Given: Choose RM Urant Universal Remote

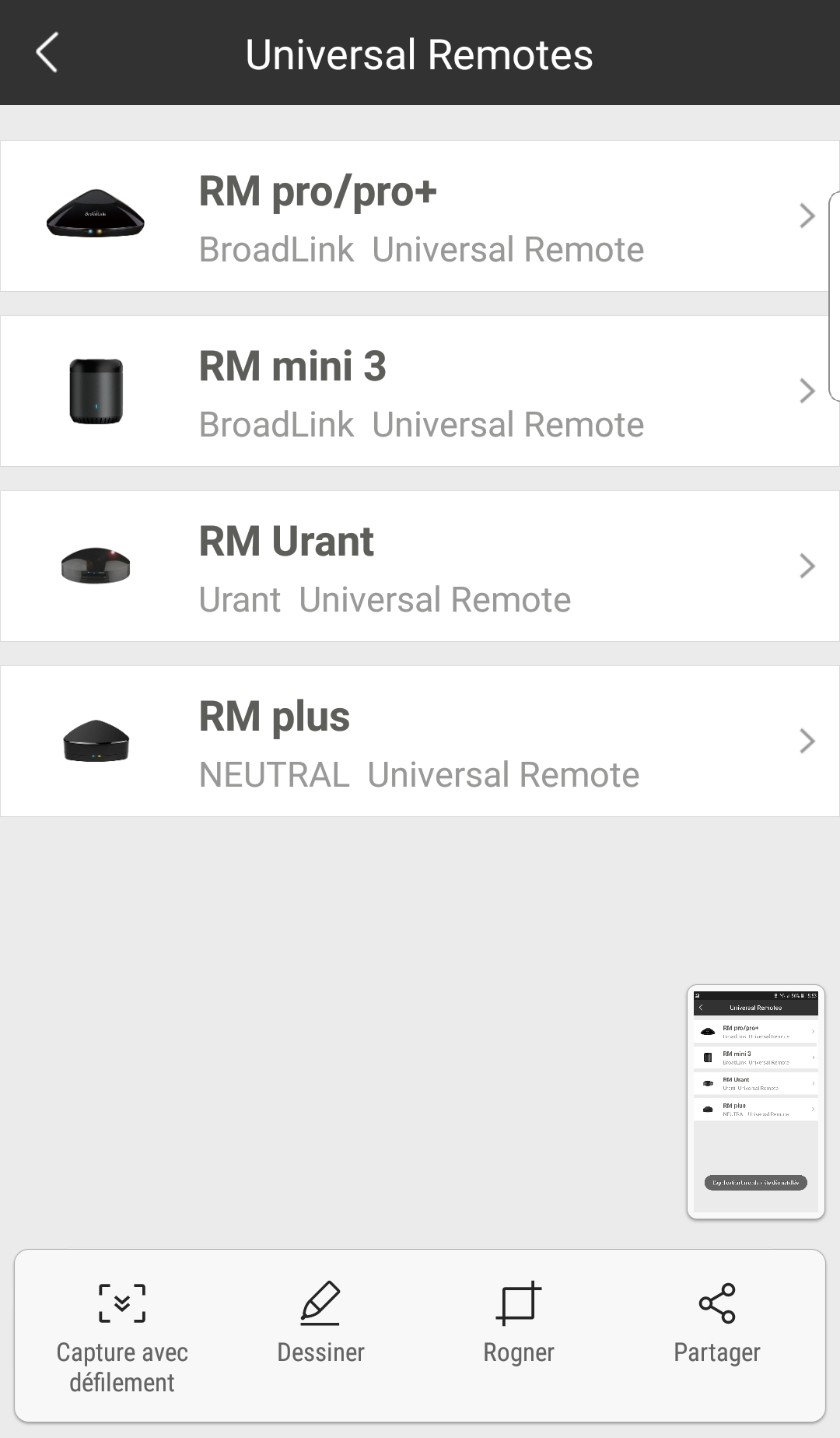Looking at the screenshot, I should (420, 566).
